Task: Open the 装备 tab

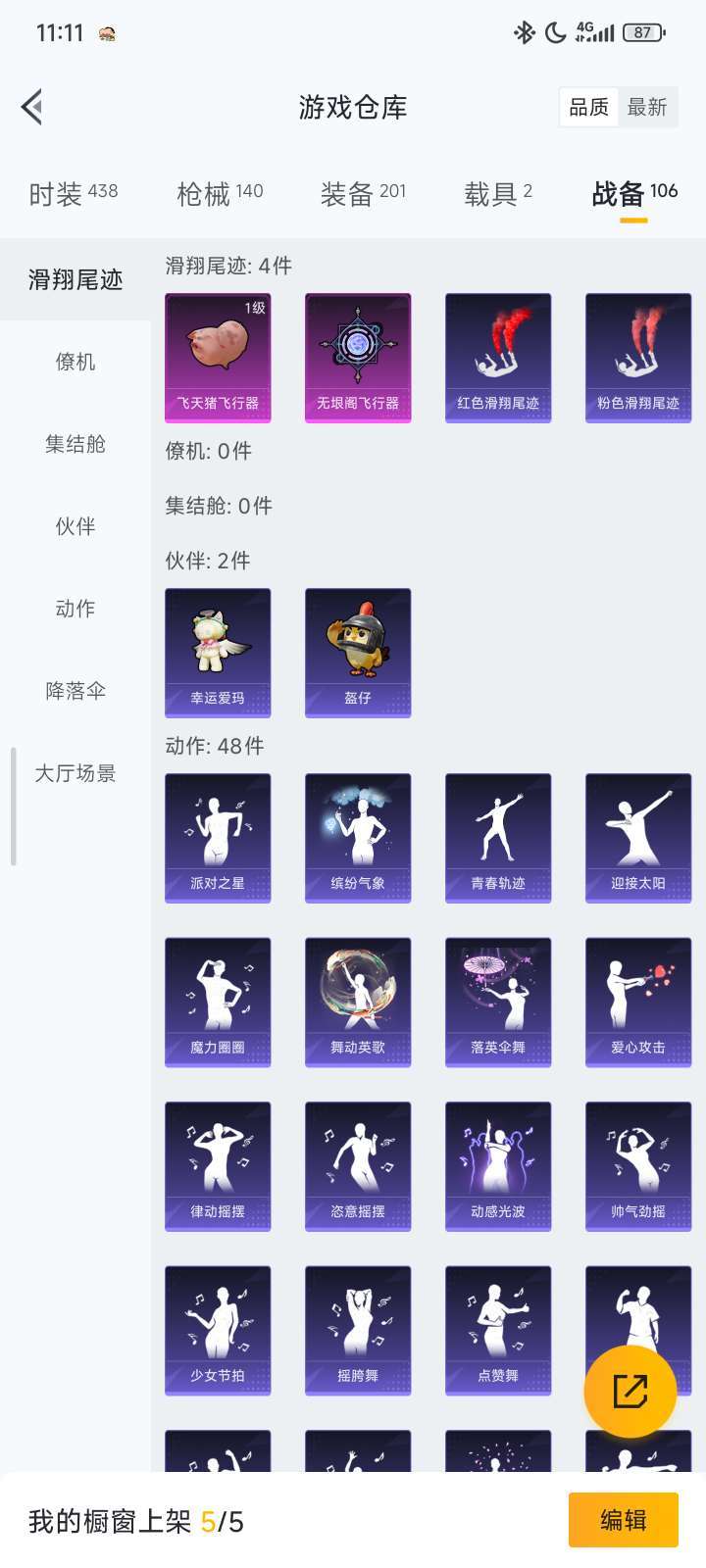Action: tap(363, 193)
